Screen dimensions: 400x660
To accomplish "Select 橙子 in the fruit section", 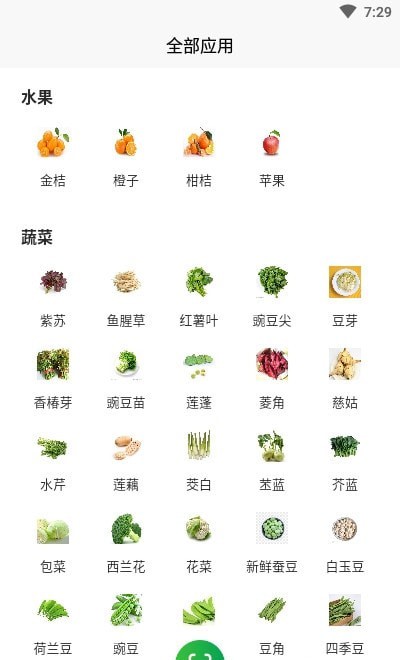I will [x=125, y=157].
